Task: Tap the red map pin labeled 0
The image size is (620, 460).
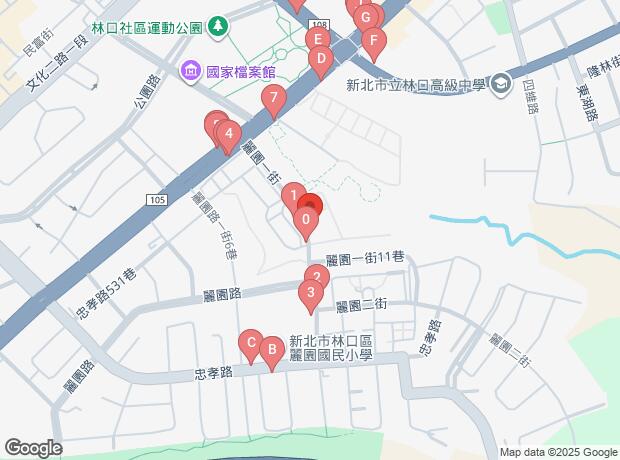Action: click(305, 219)
